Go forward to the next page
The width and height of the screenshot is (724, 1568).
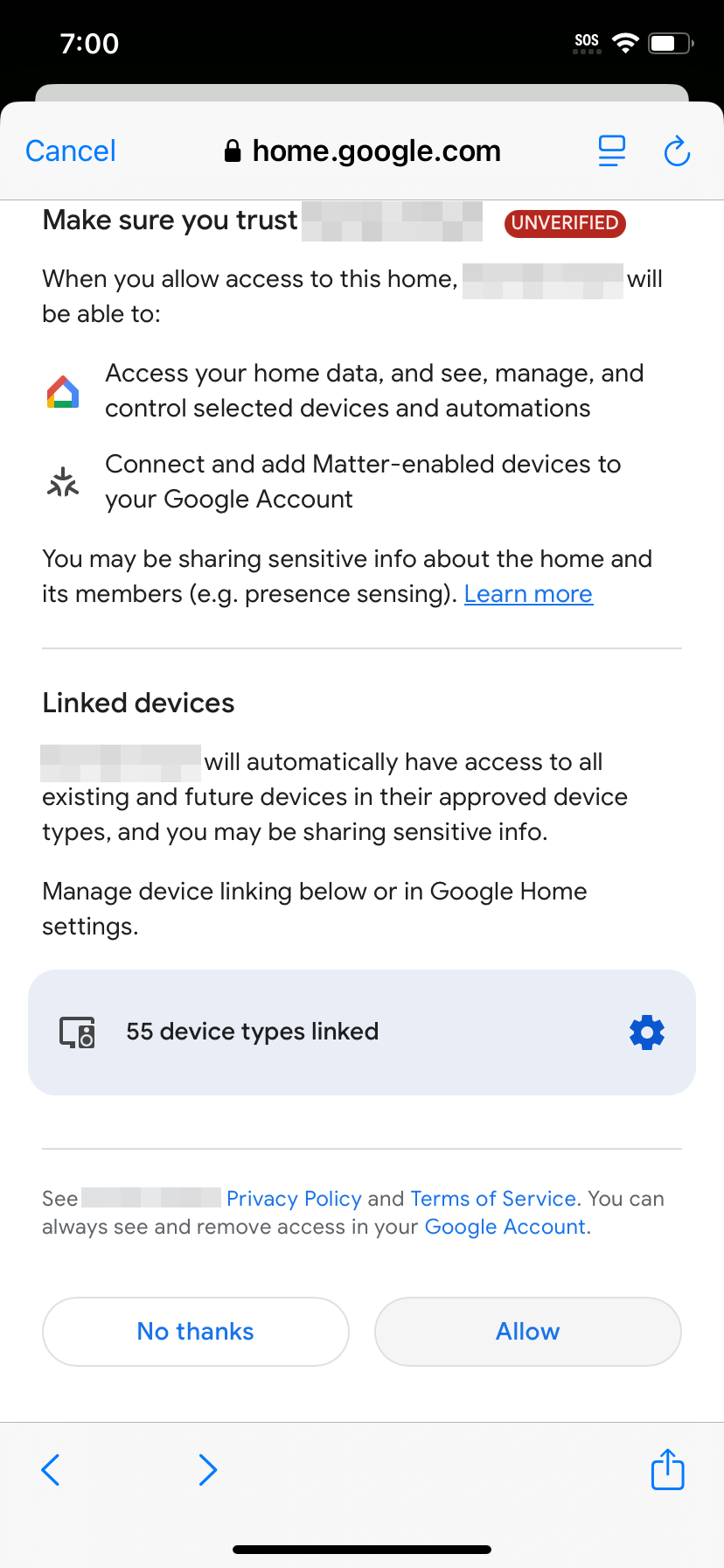click(x=207, y=1470)
